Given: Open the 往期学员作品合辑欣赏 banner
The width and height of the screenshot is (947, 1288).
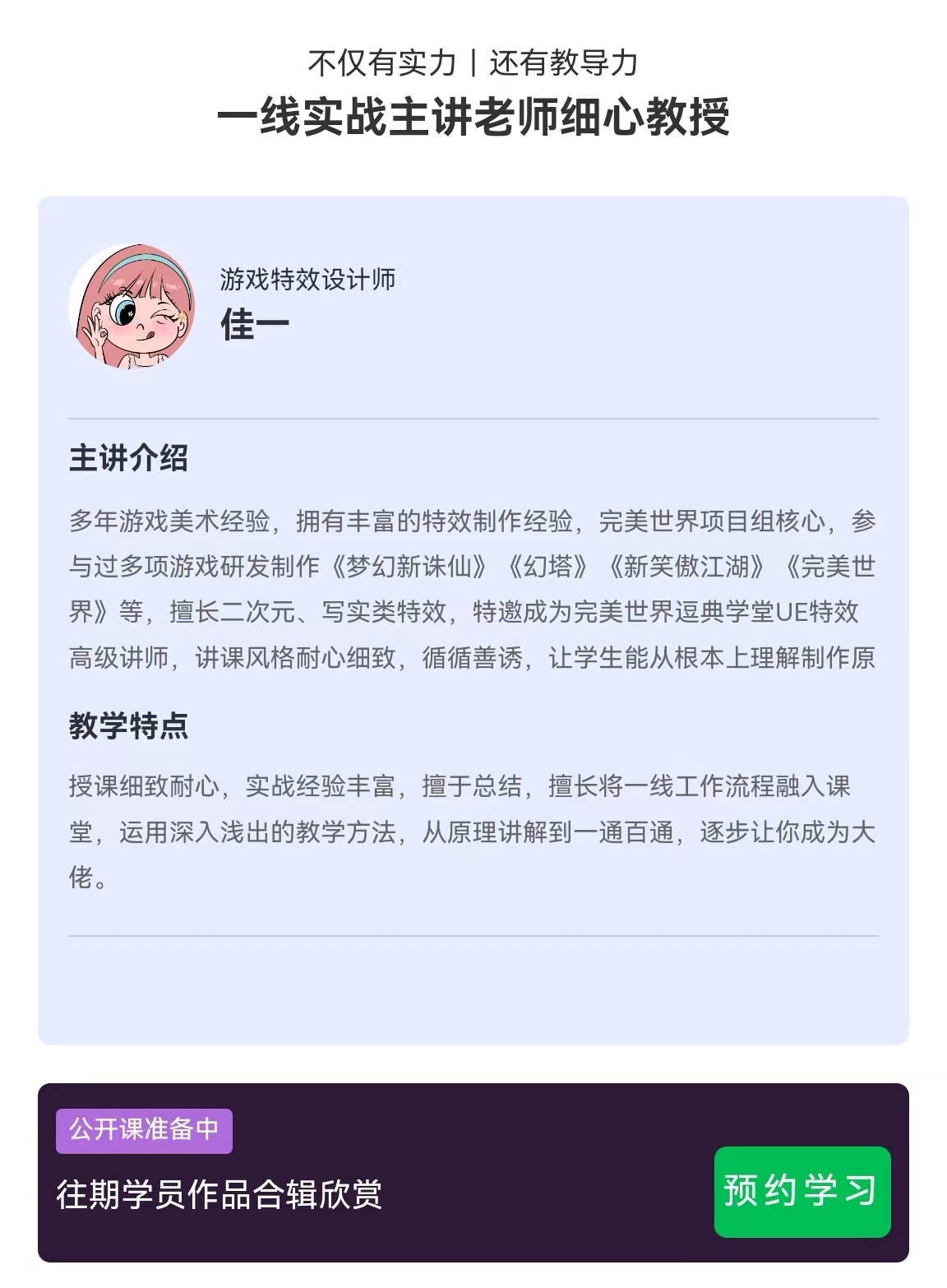Looking at the screenshot, I should click(x=219, y=1194).
